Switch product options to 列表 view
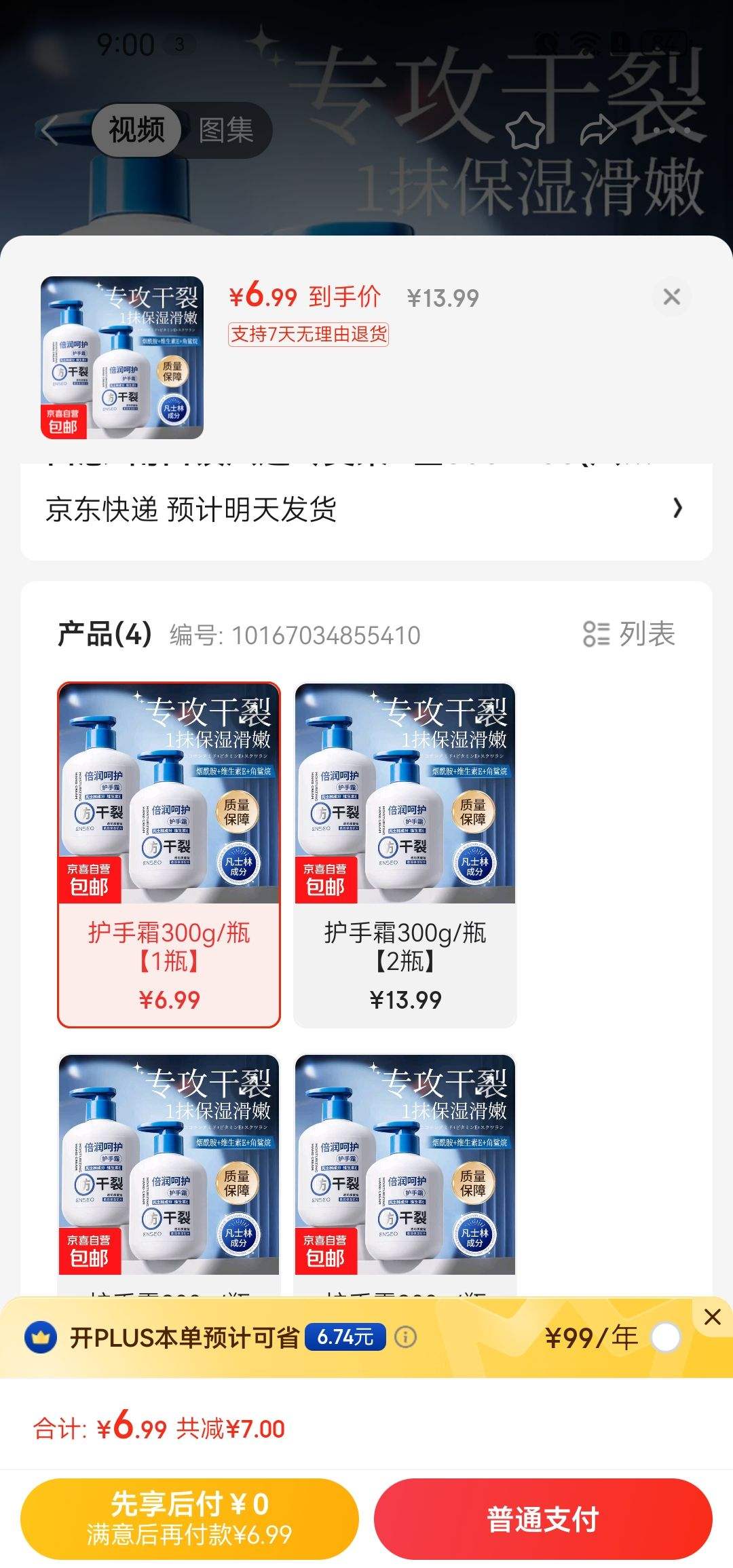 pos(629,635)
